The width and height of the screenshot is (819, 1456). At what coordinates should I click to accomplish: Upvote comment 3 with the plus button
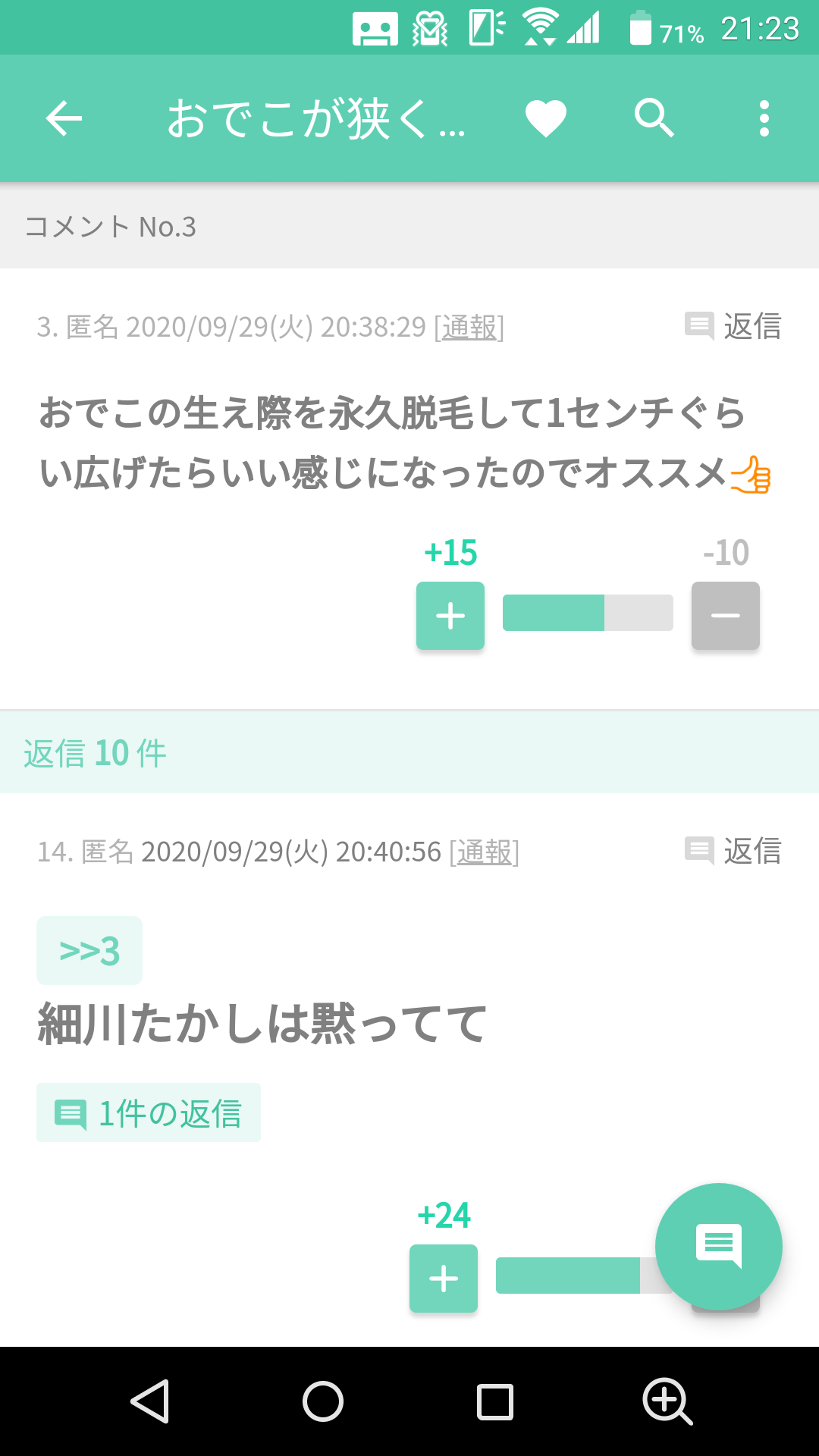[450, 616]
